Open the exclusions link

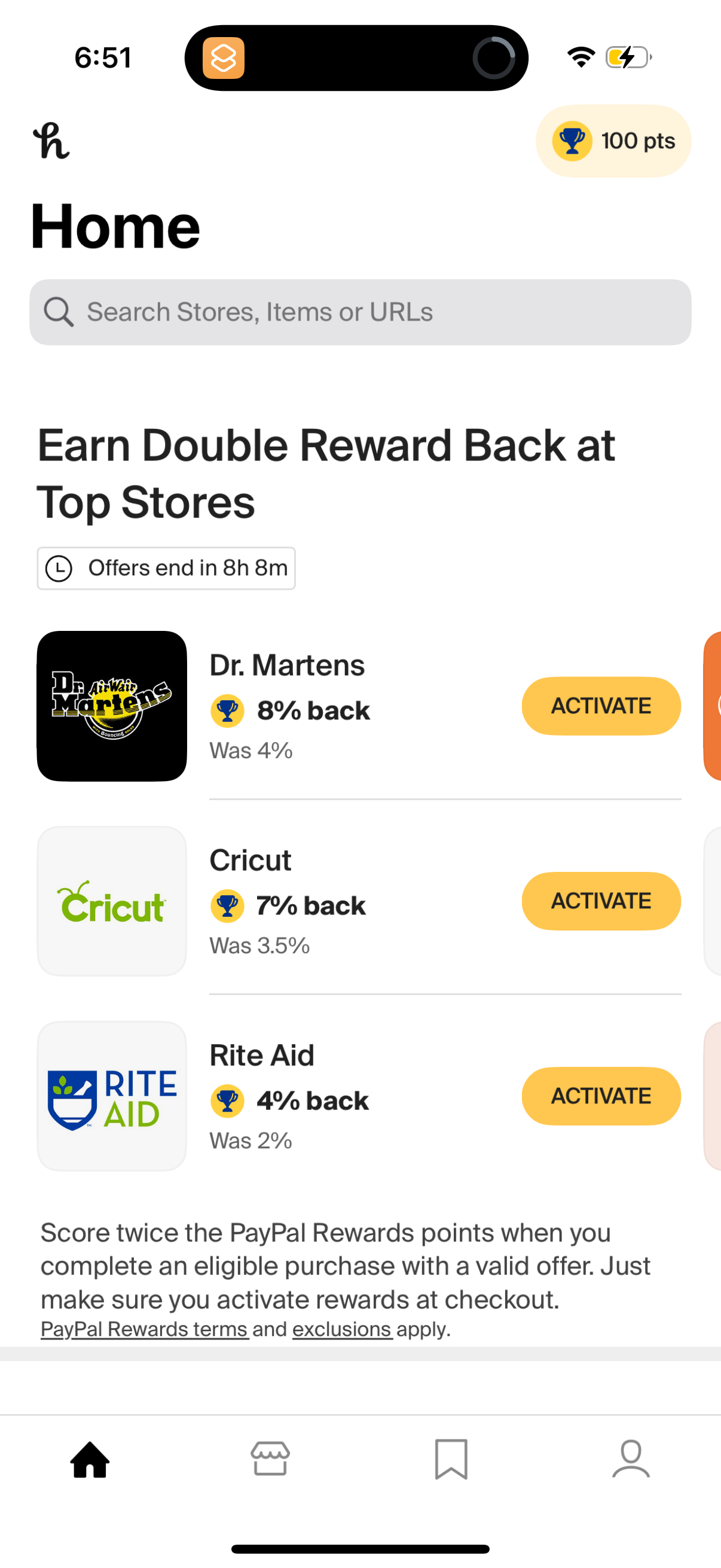(342, 1329)
